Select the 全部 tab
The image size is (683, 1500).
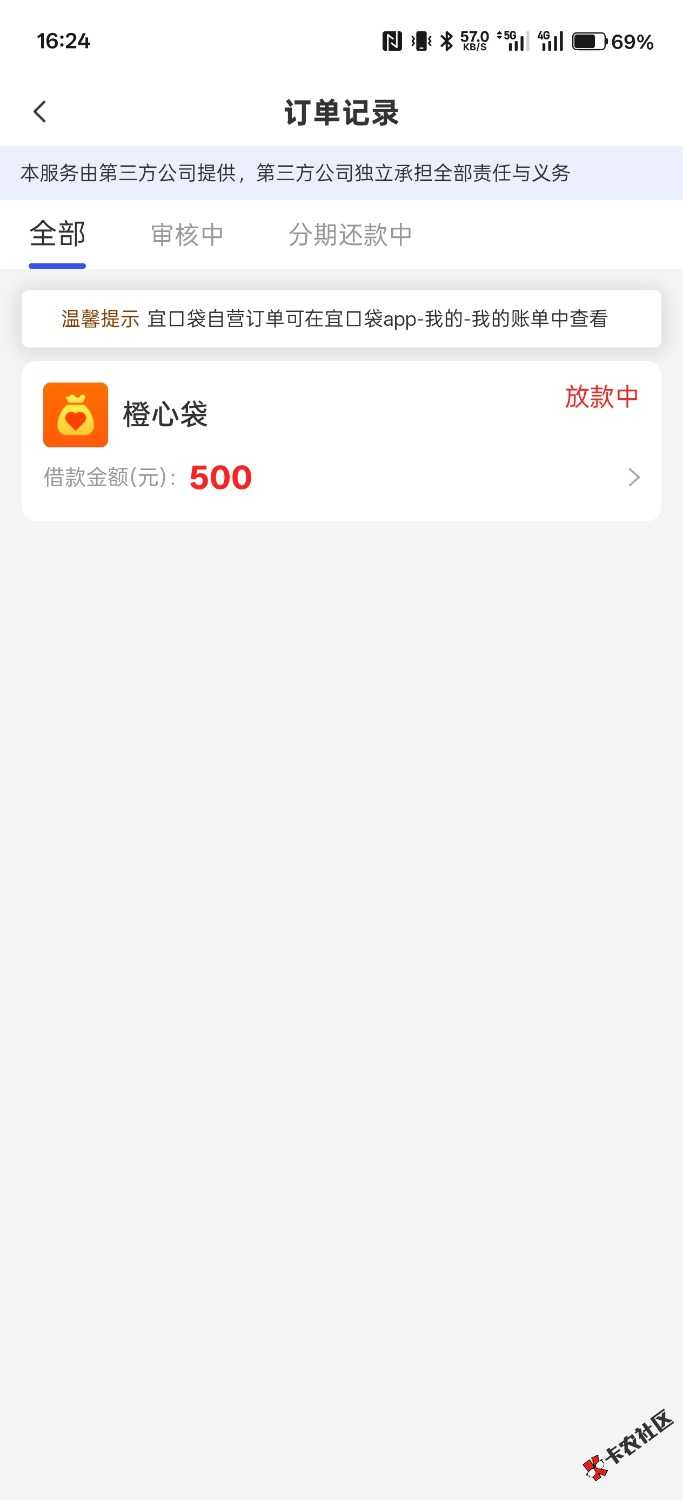(57, 235)
